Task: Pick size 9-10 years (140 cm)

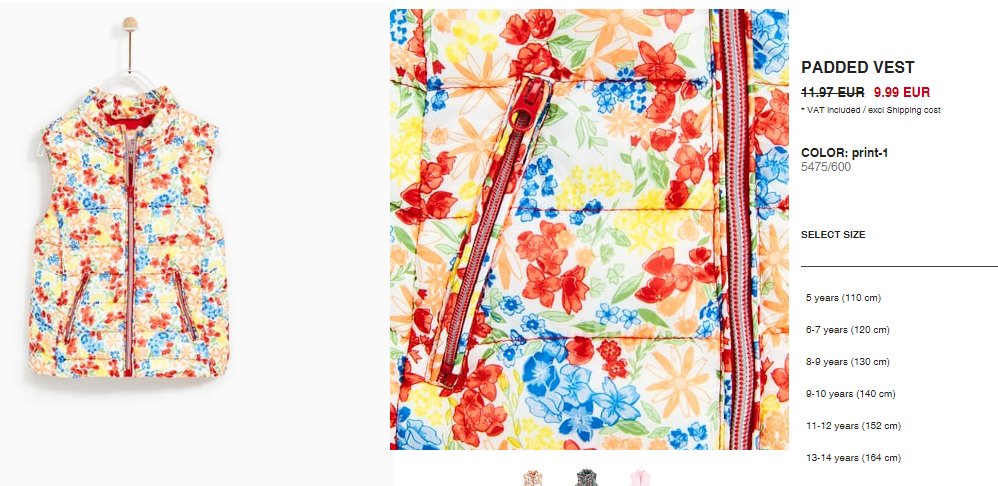Action: [850, 394]
